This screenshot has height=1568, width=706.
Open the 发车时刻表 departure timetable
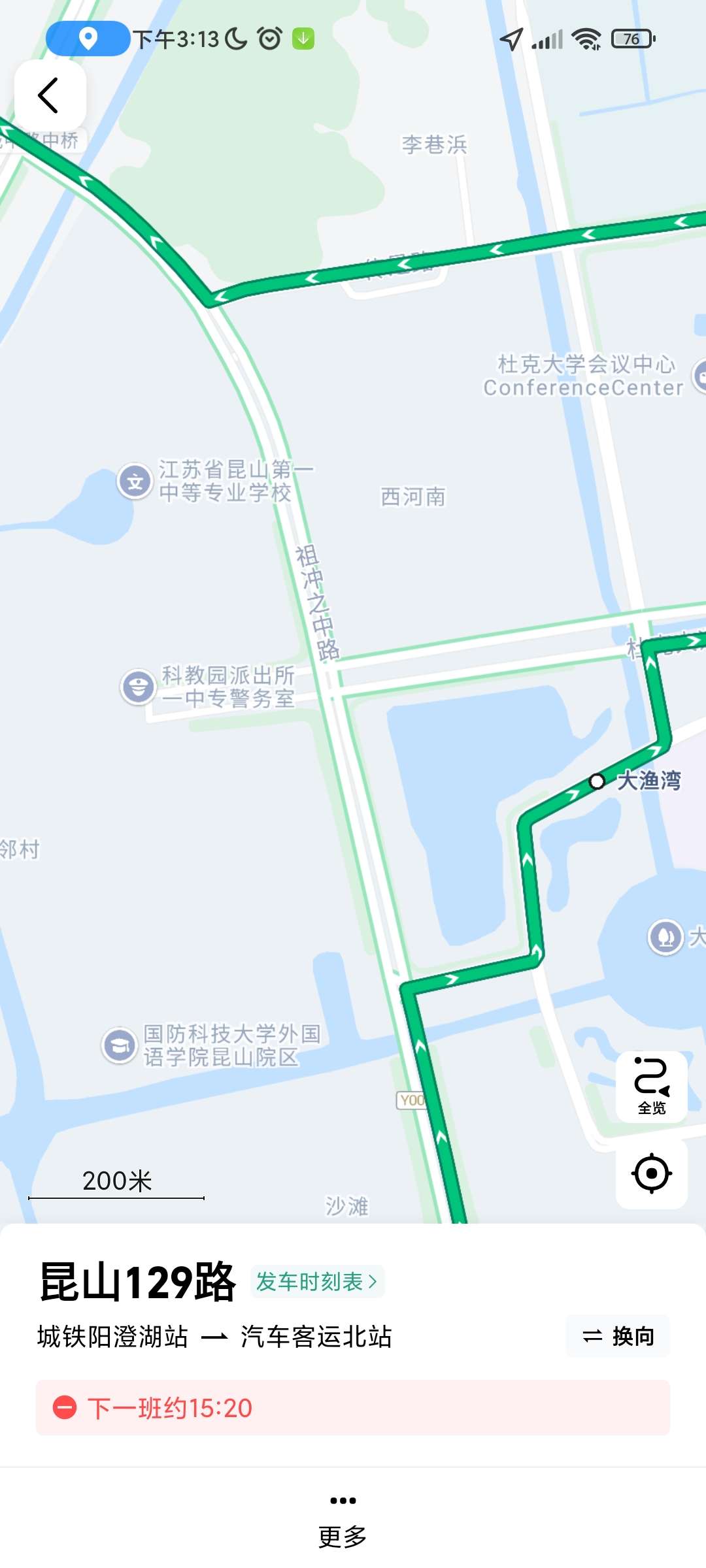317,1282
